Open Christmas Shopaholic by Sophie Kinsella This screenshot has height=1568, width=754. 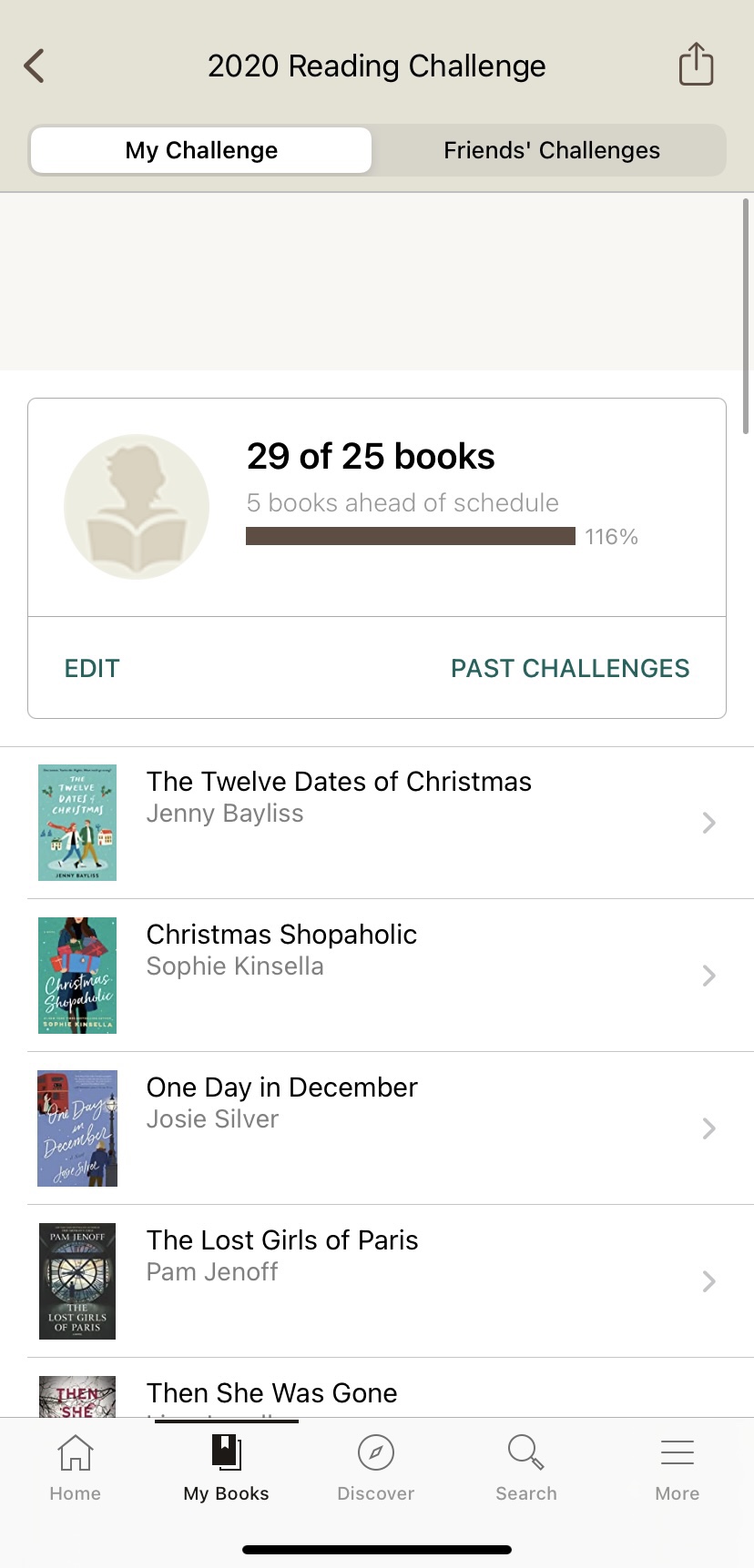click(x=377, y=976)
